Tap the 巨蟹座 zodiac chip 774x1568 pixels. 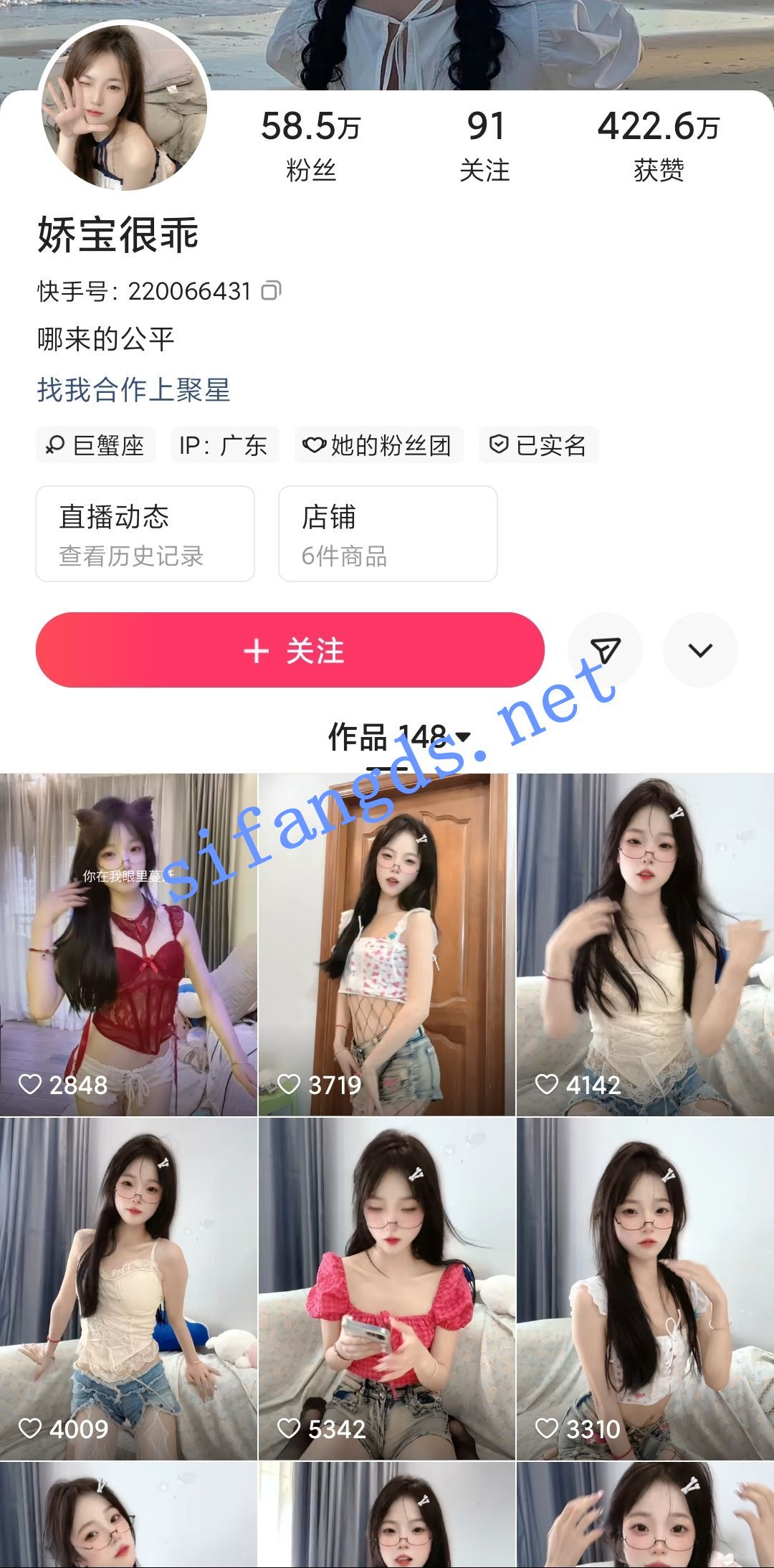[x=96, y=445]
